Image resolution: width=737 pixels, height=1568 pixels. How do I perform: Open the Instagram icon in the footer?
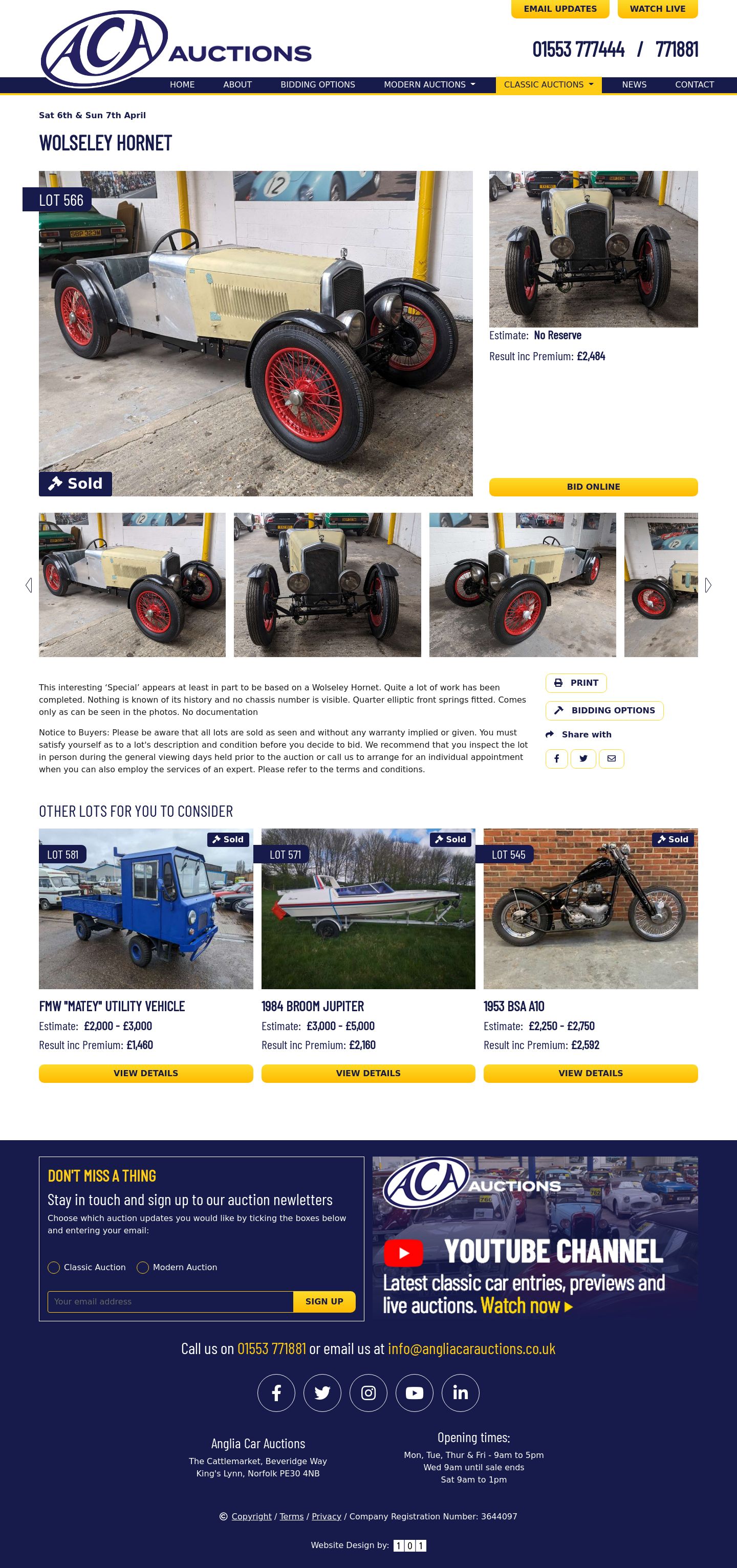click(367, 1392)
